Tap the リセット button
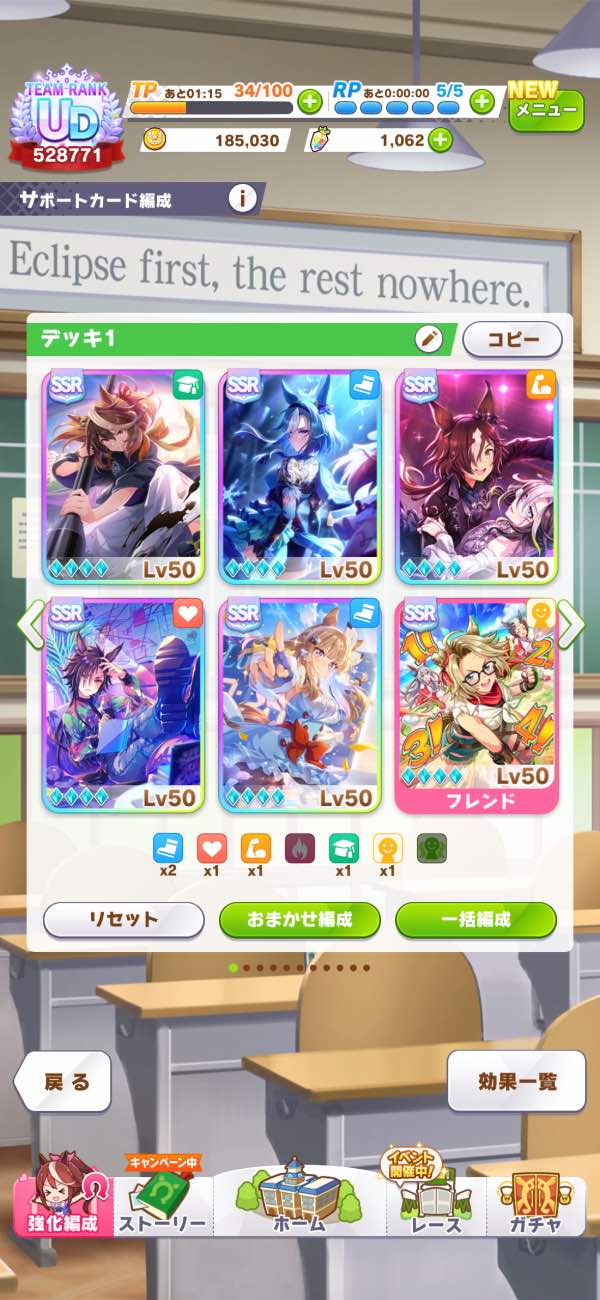This screenshot has width=600, height=1300. click(123, 919)
